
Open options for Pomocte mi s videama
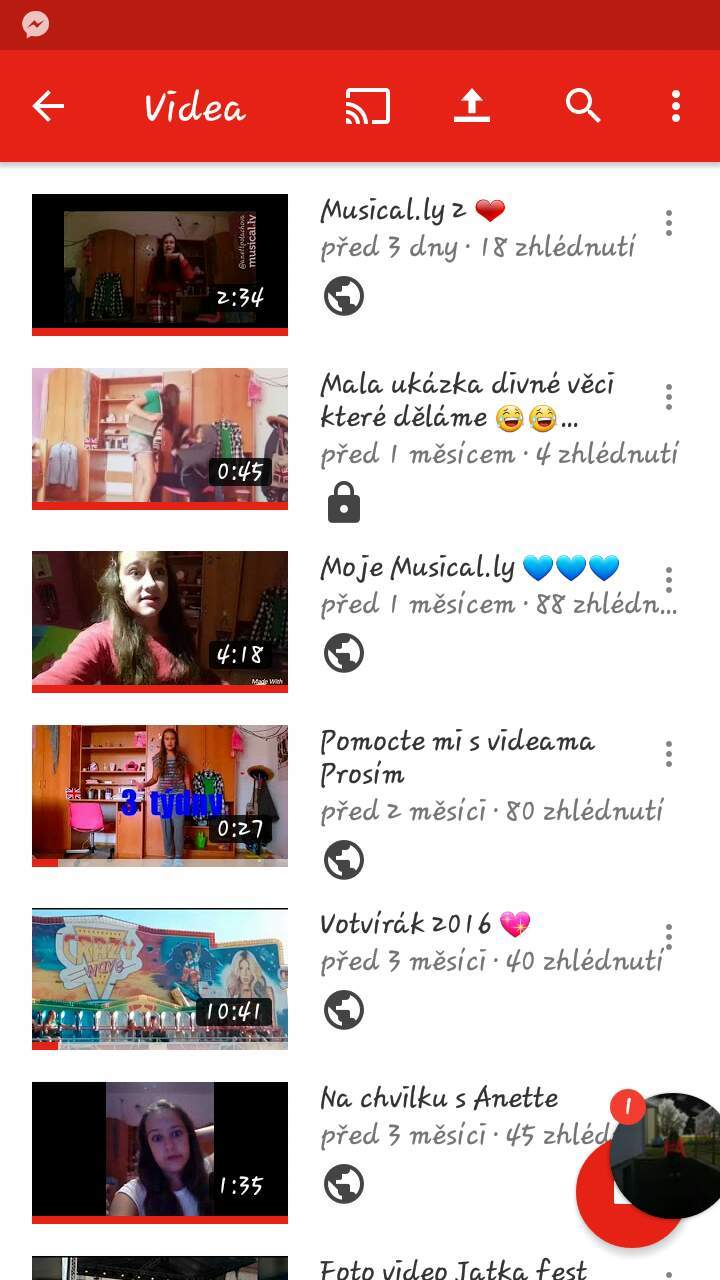[668, 754]
